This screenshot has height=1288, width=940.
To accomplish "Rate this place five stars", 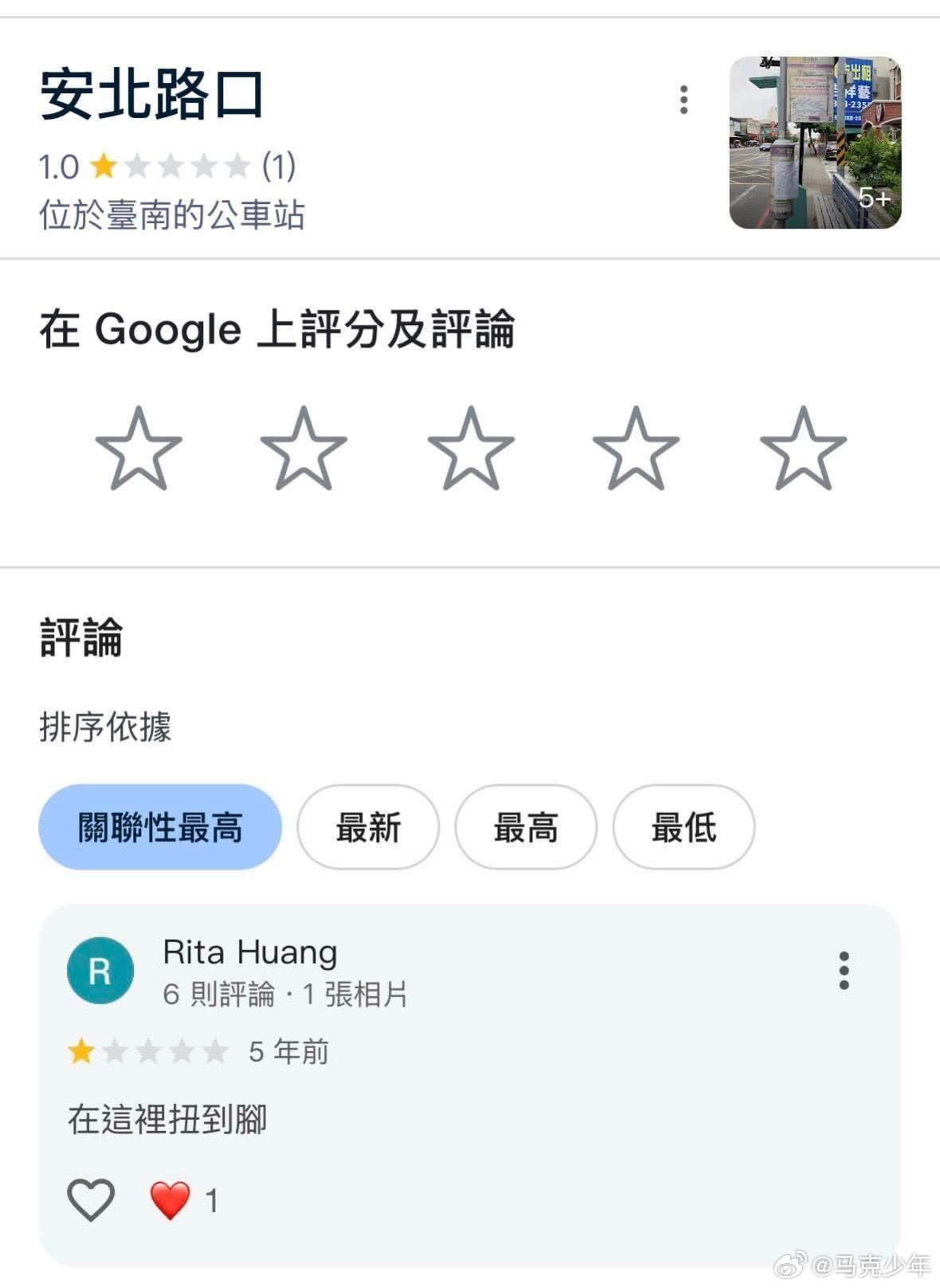I will (803, 449).
